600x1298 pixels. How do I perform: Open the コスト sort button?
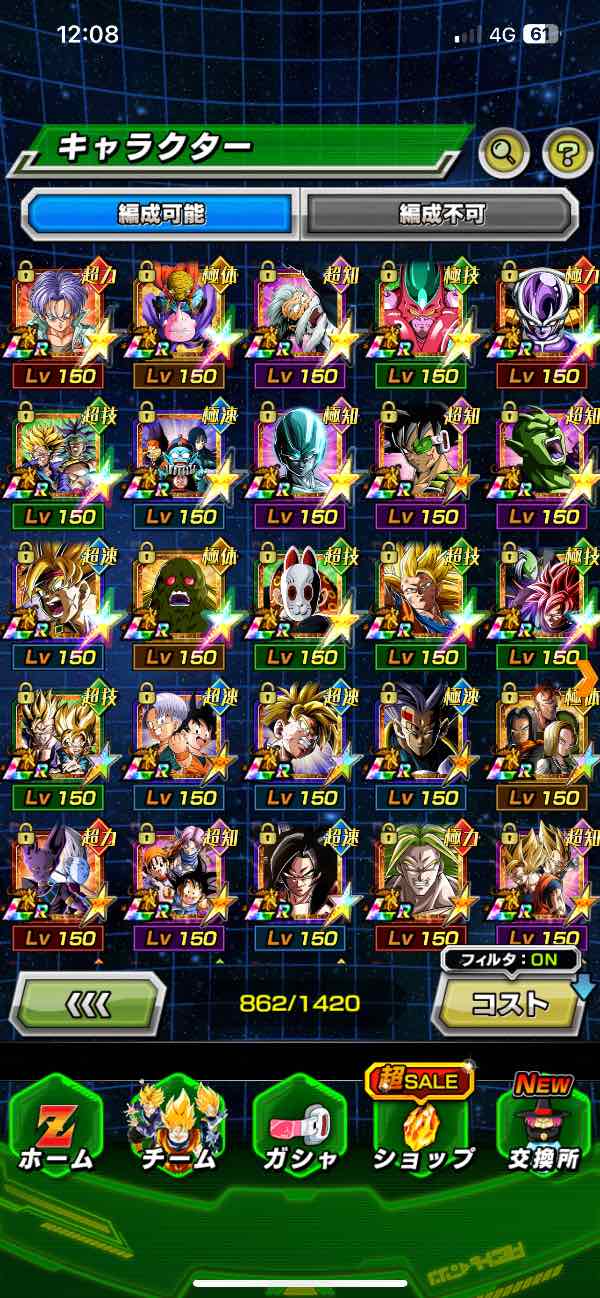tap(509, 1003)
